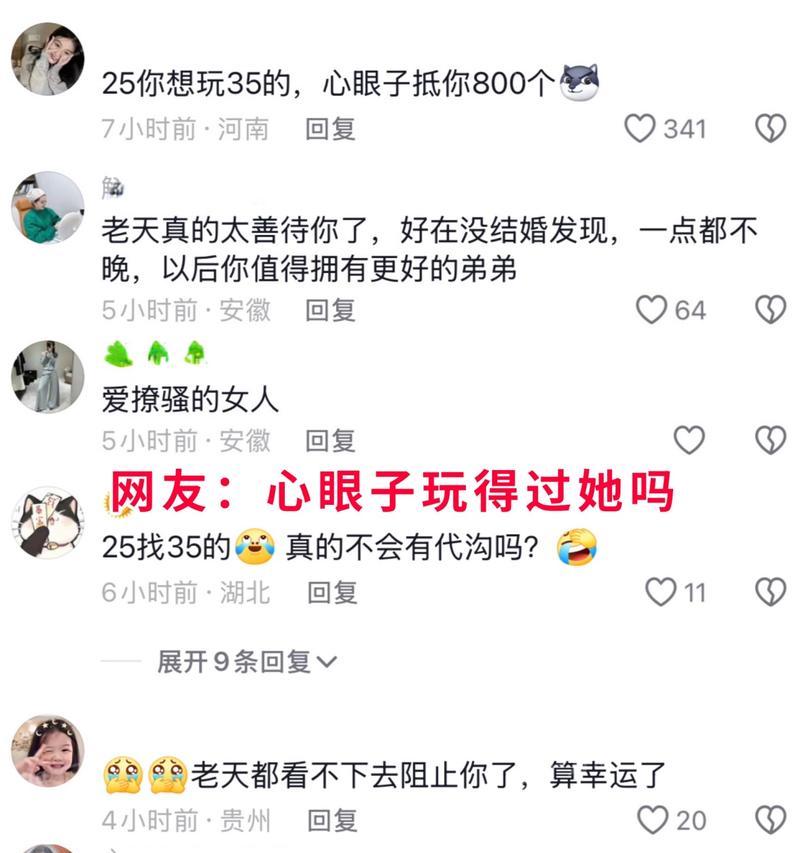
Task: Reply to the 4小时前 贵州 comment
Action: pyautogui.click(x=331, y=821)
